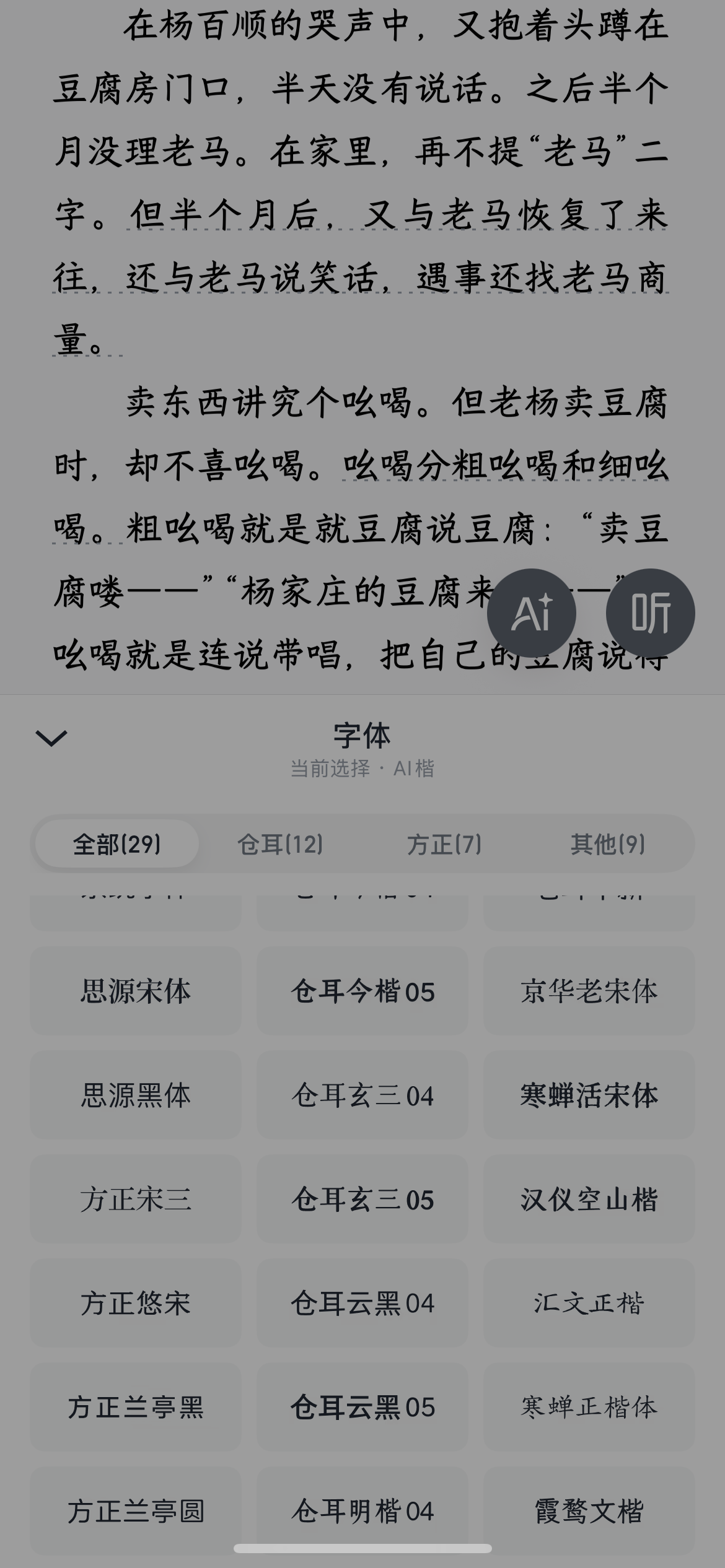
Task: Collapse the font panel with the down chevron
Action: pyautogui.click(x=51, y=738)
